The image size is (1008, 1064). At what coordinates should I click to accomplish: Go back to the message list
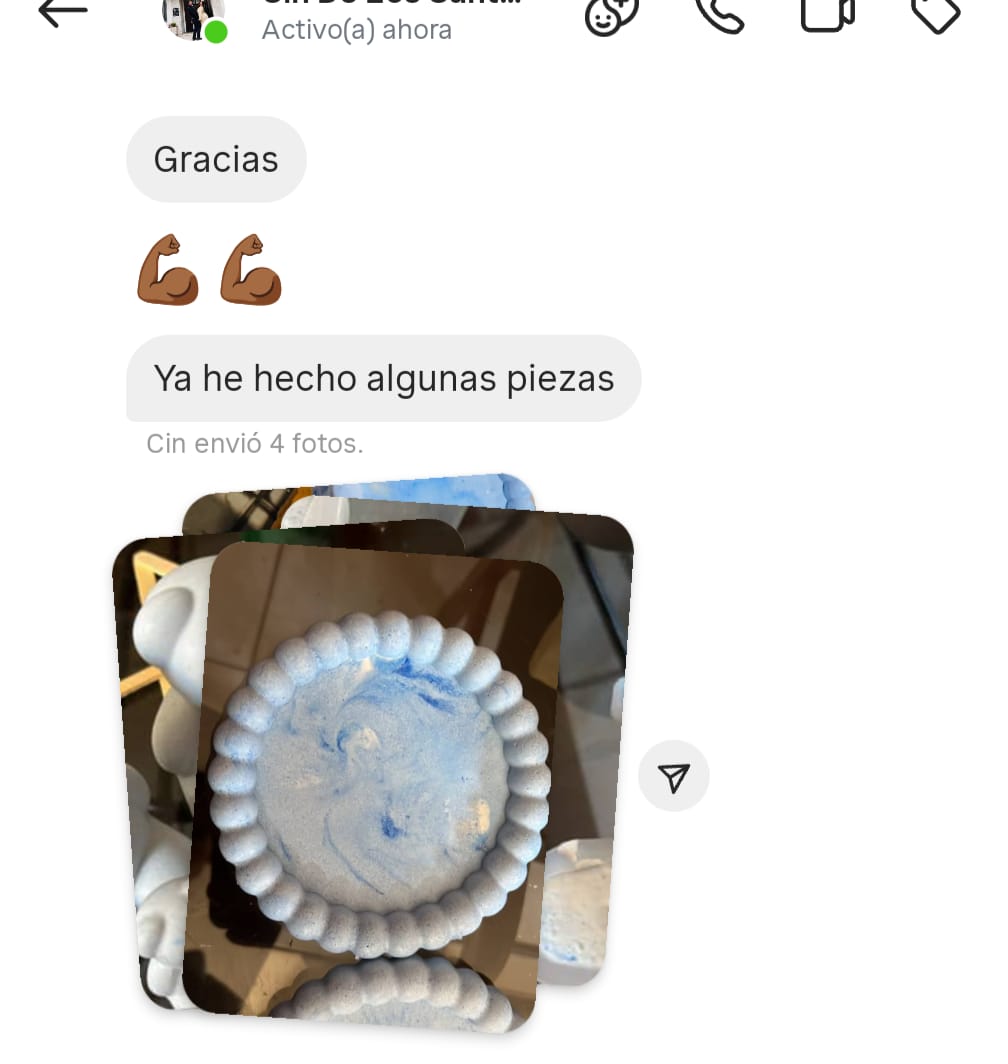pos(62,13)
